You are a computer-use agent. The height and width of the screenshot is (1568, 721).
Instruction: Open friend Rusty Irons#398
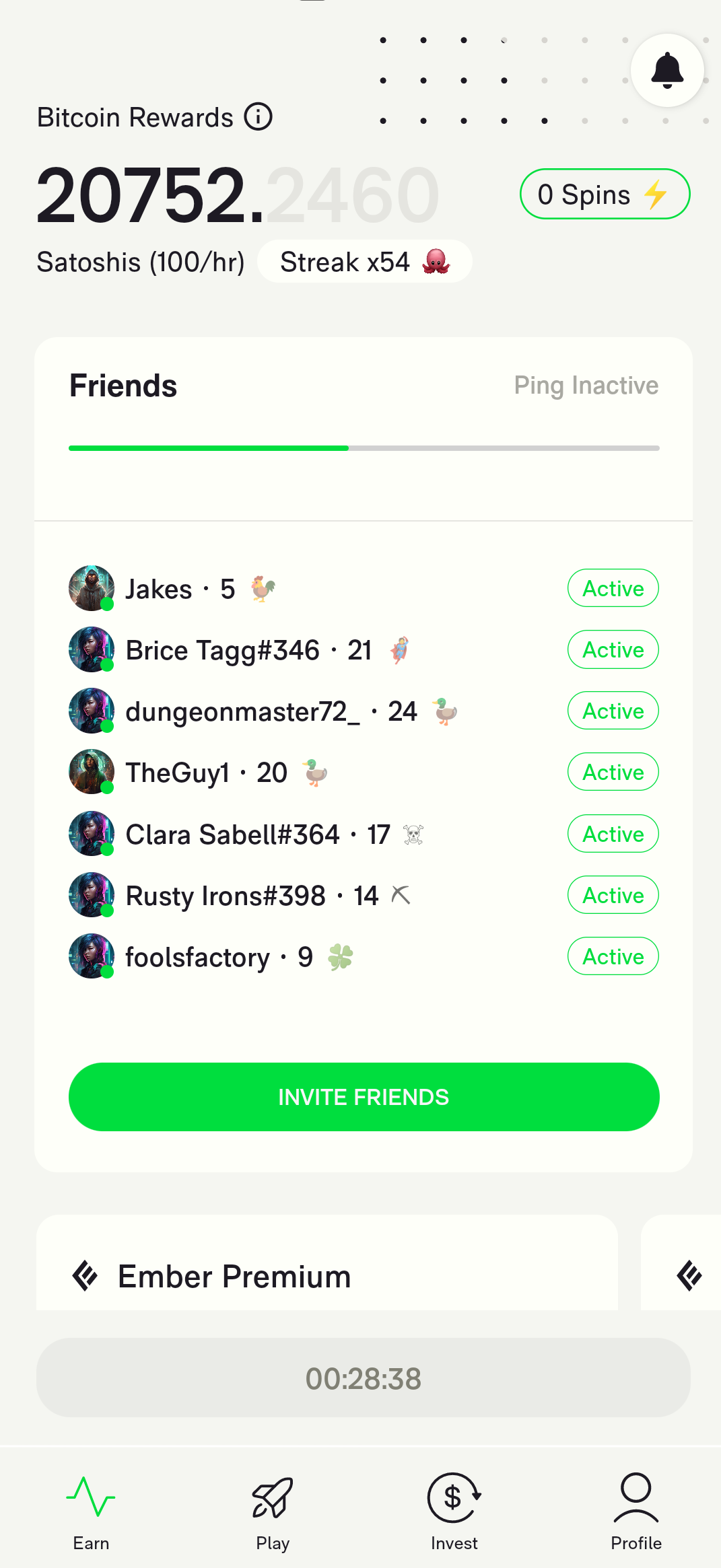pos(226,896)
